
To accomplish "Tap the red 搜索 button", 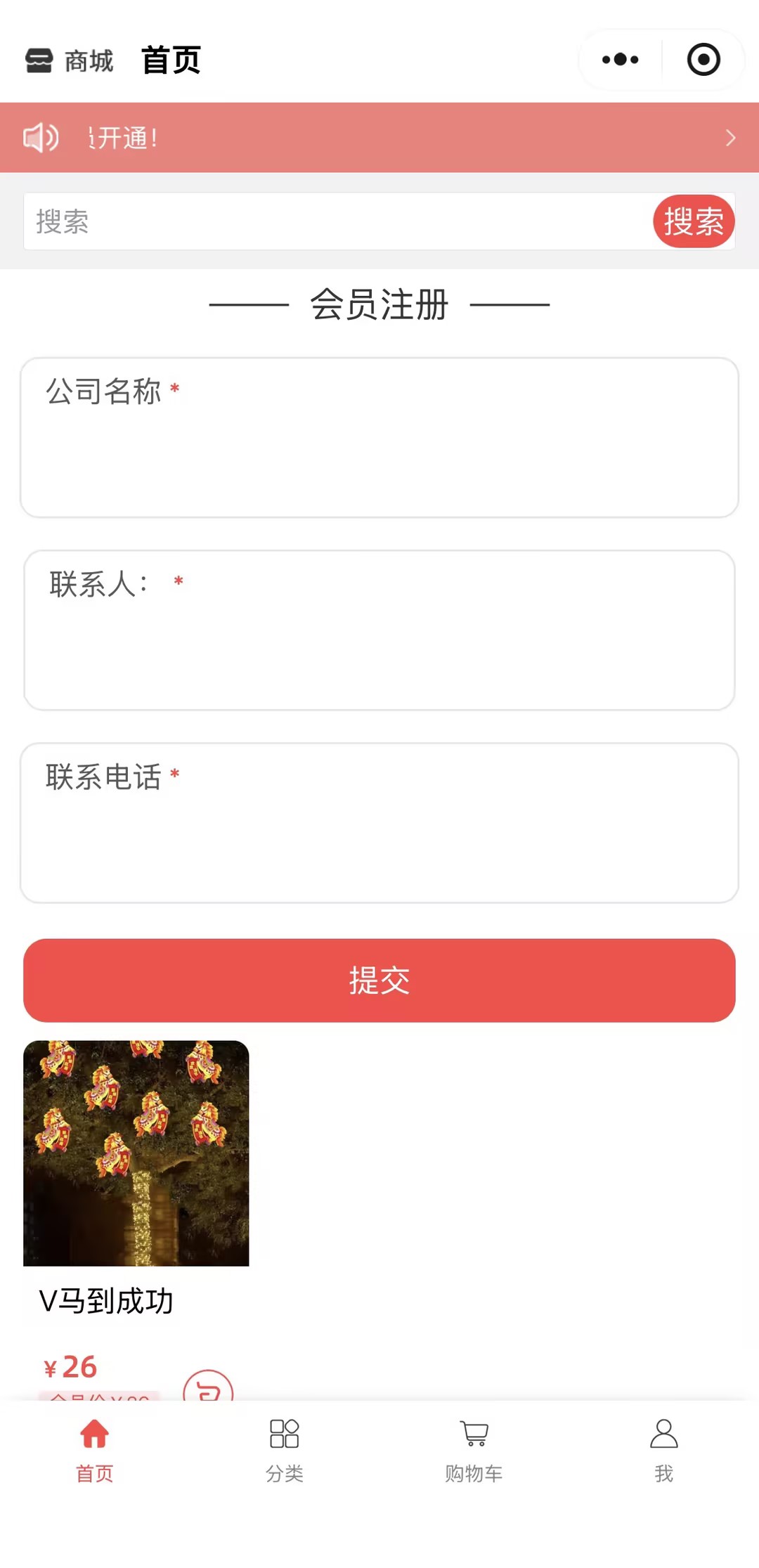I will (694, 222).
